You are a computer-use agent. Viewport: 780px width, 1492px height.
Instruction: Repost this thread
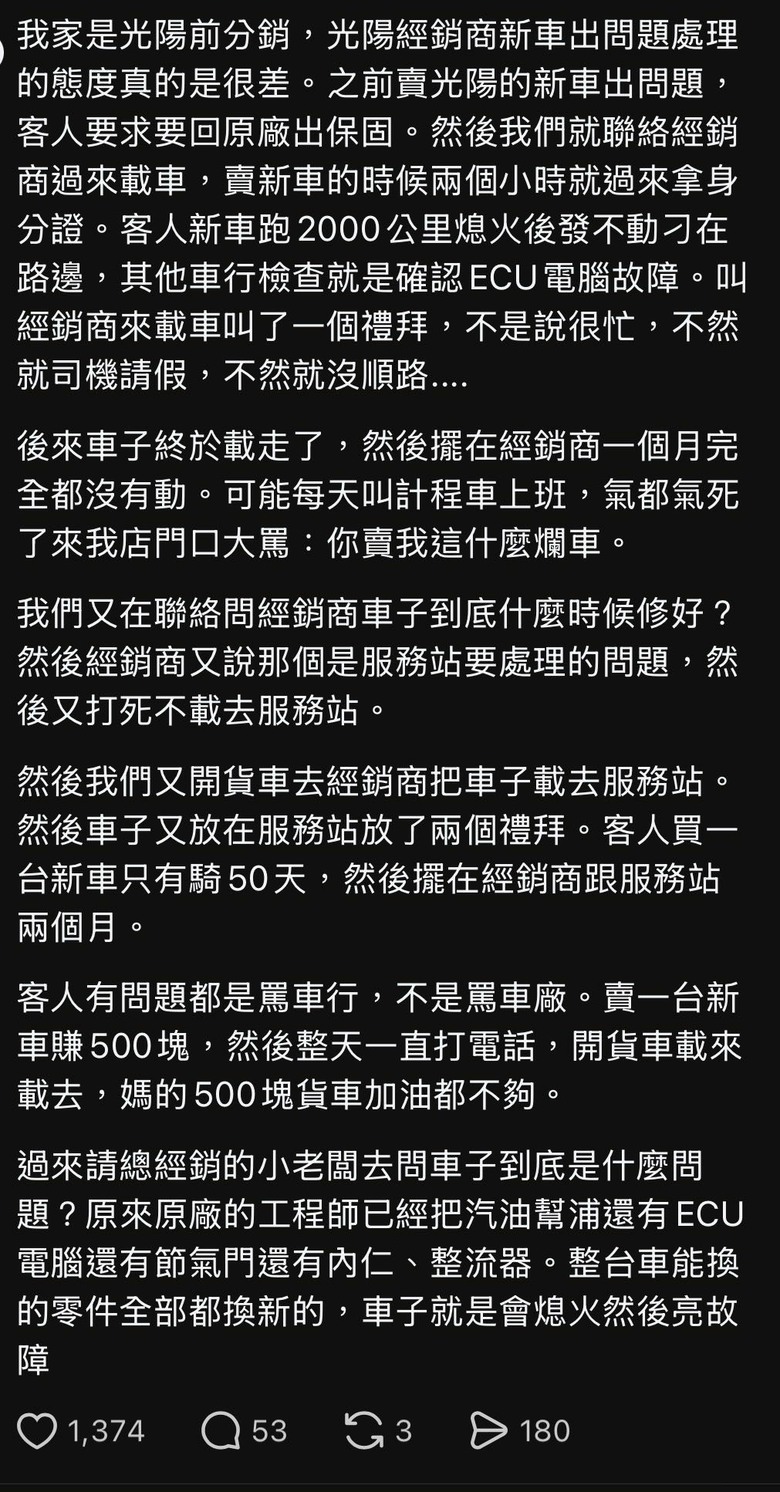pyautogui.click(x=364, y=1431)
